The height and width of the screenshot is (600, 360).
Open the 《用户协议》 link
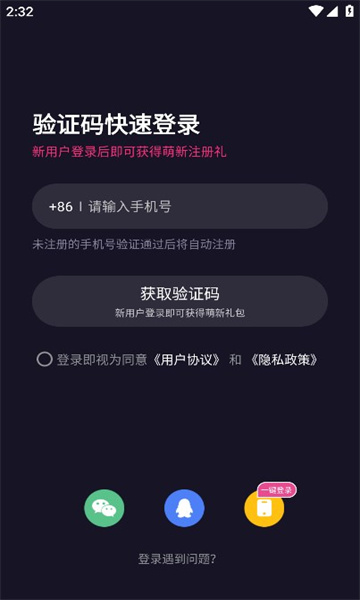tap(186, 360)
